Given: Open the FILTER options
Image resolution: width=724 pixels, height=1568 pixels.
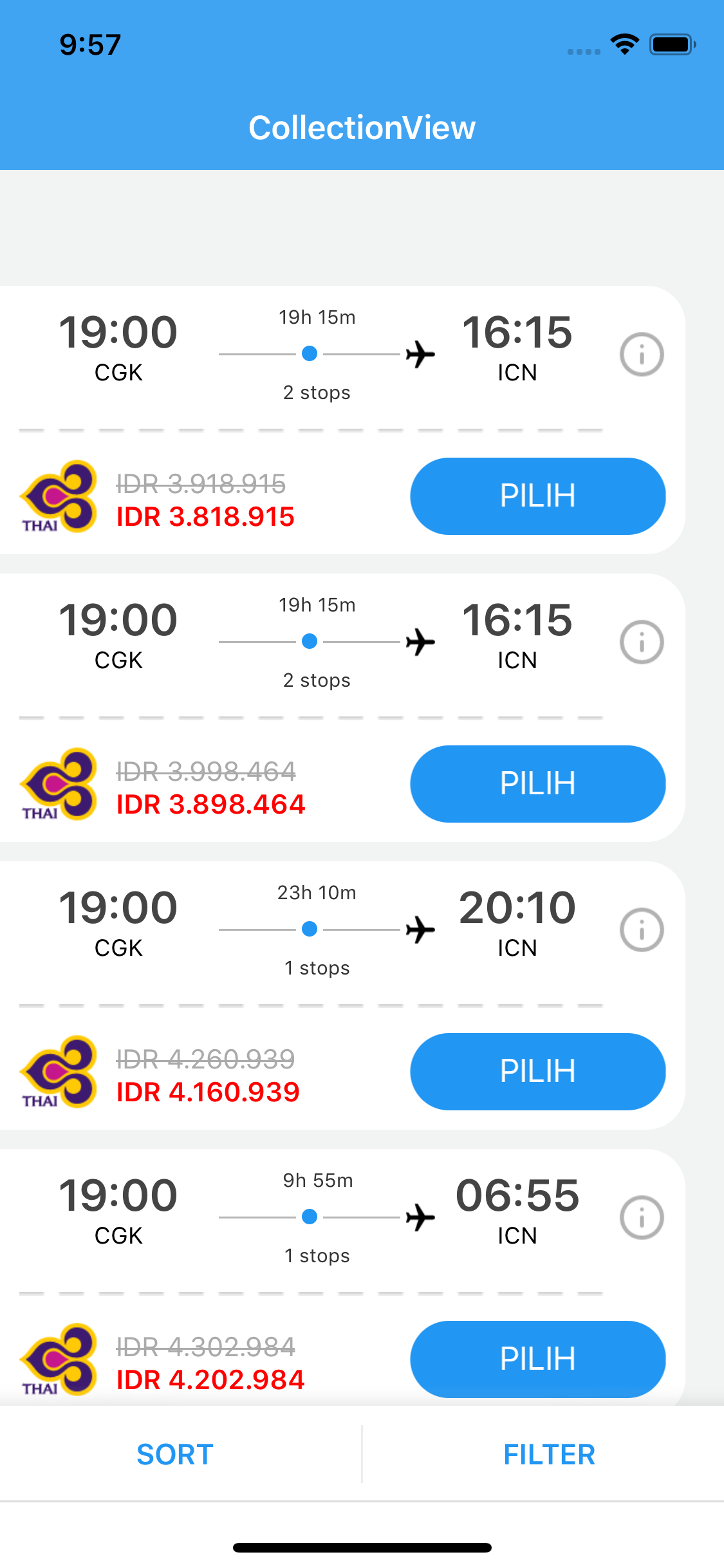Looking at the screenshot, I should [x=549, y=1455].
